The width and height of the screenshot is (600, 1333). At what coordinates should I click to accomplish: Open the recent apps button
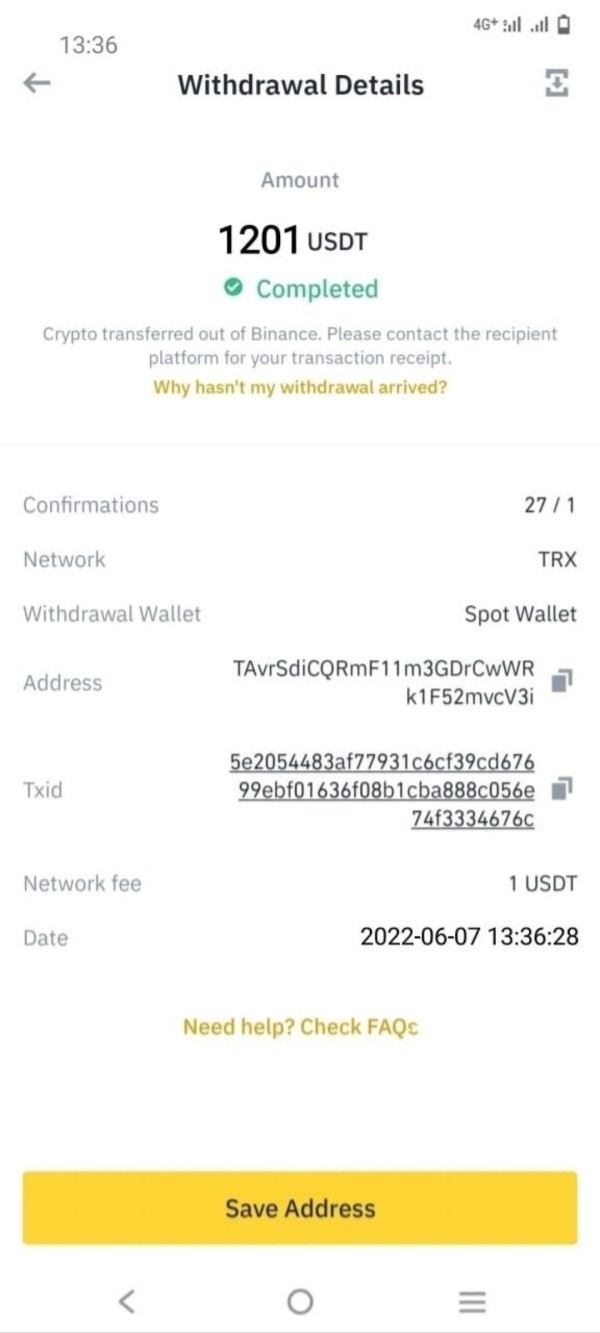tap(472, 1301)
